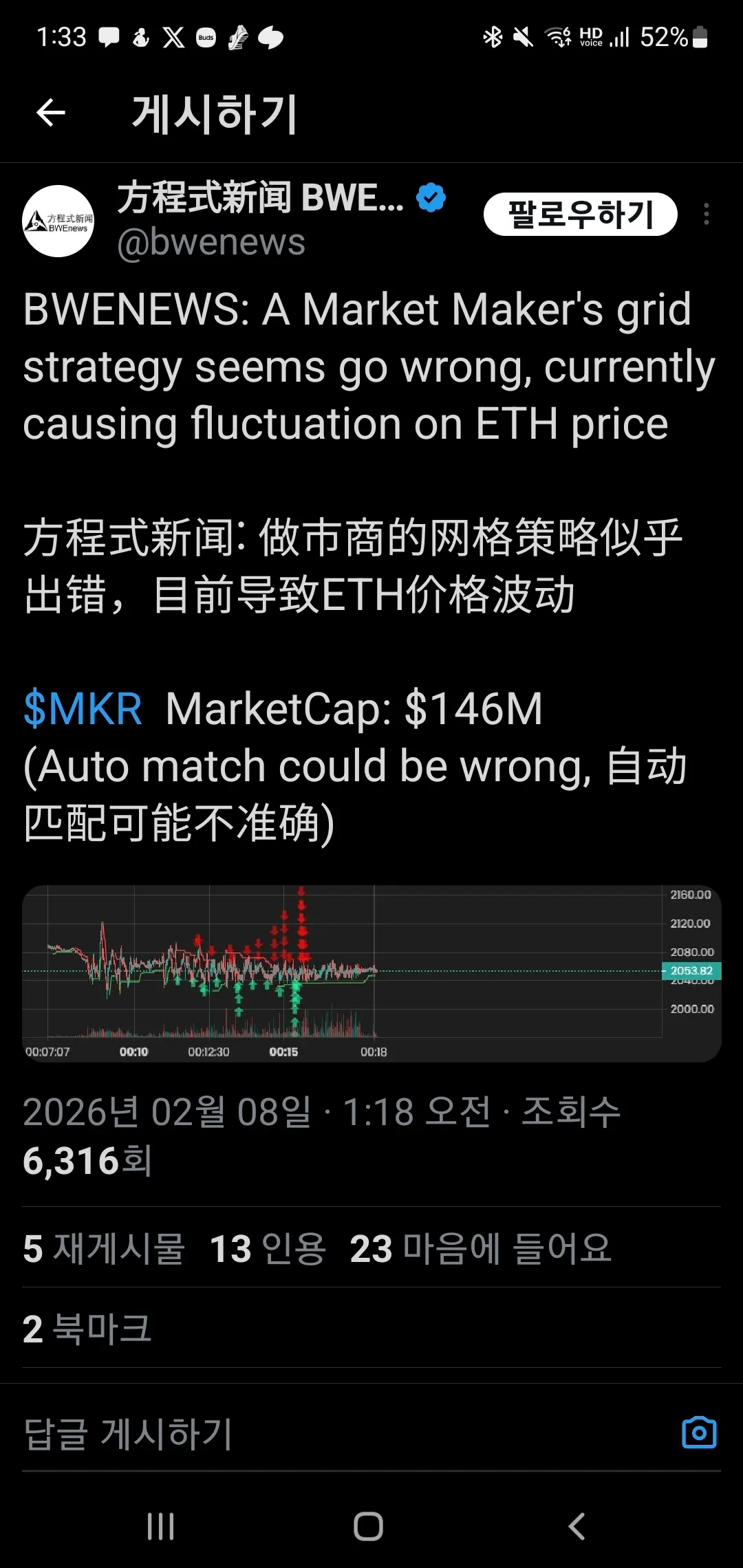The width and height of the screenshot is (743, 1568).
Task: Open the post's three-dot overflow menu
Action: pos(706,215)
